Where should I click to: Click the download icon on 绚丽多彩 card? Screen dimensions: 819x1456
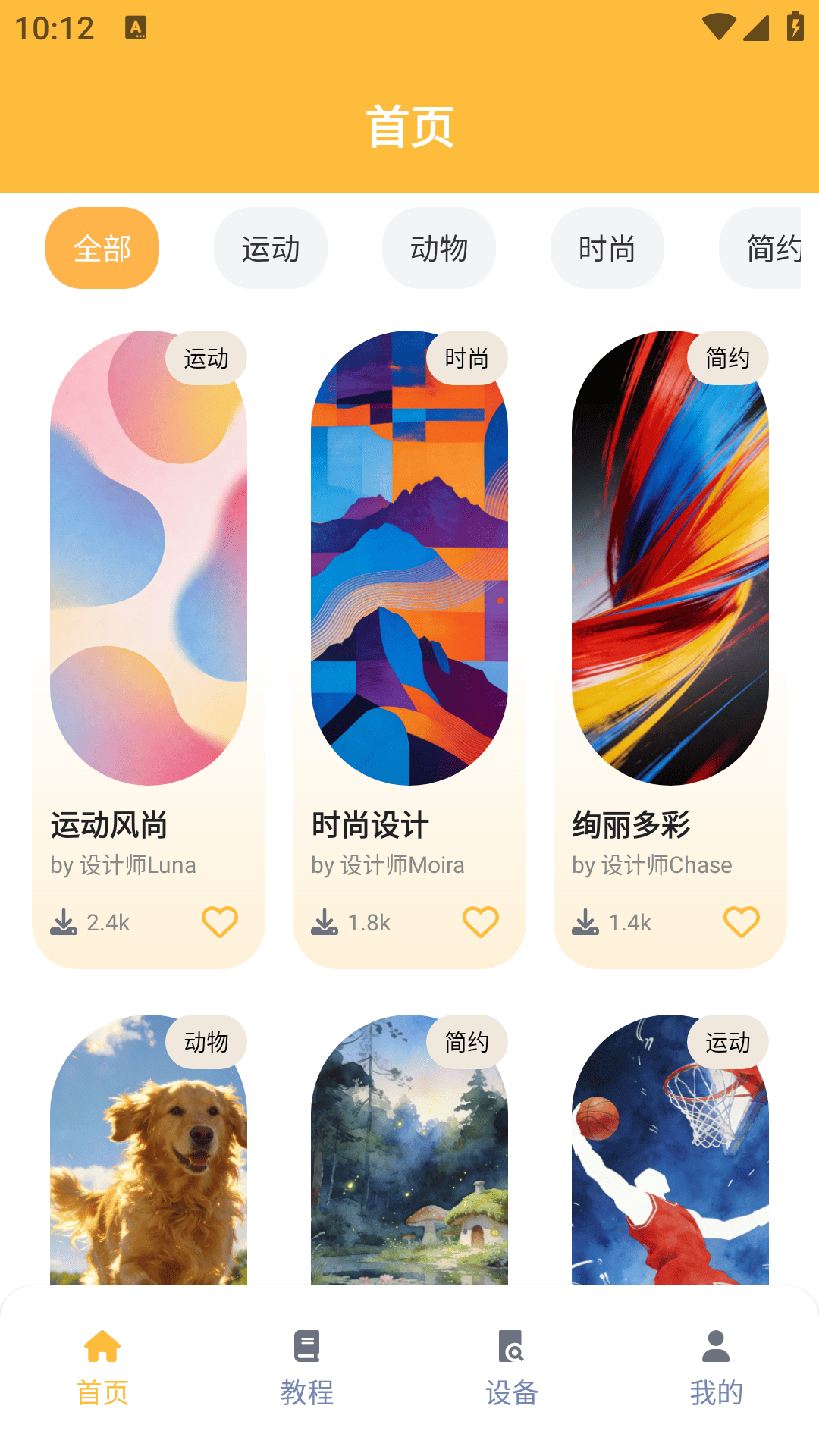click(x=587, y=922)
